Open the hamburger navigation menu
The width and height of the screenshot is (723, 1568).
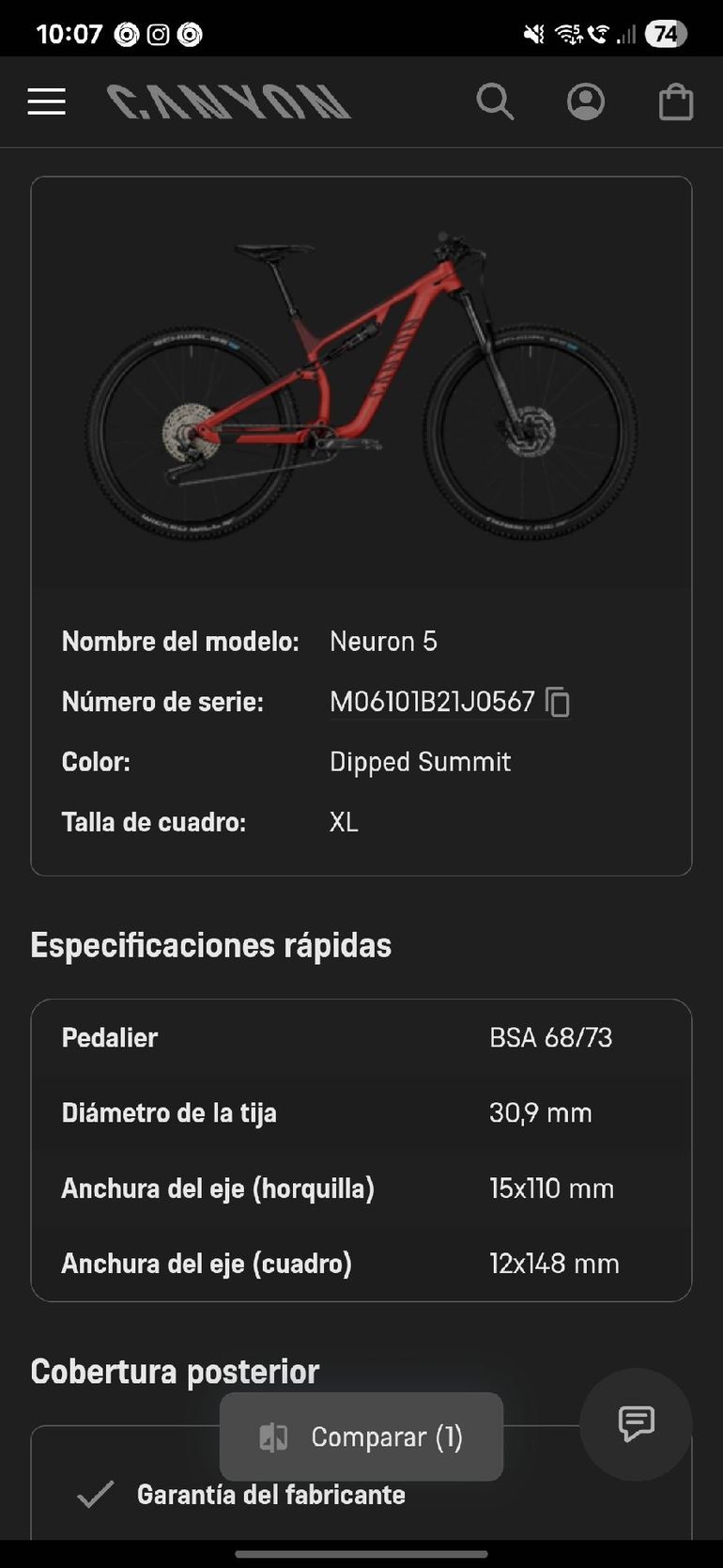pos(46,101)
